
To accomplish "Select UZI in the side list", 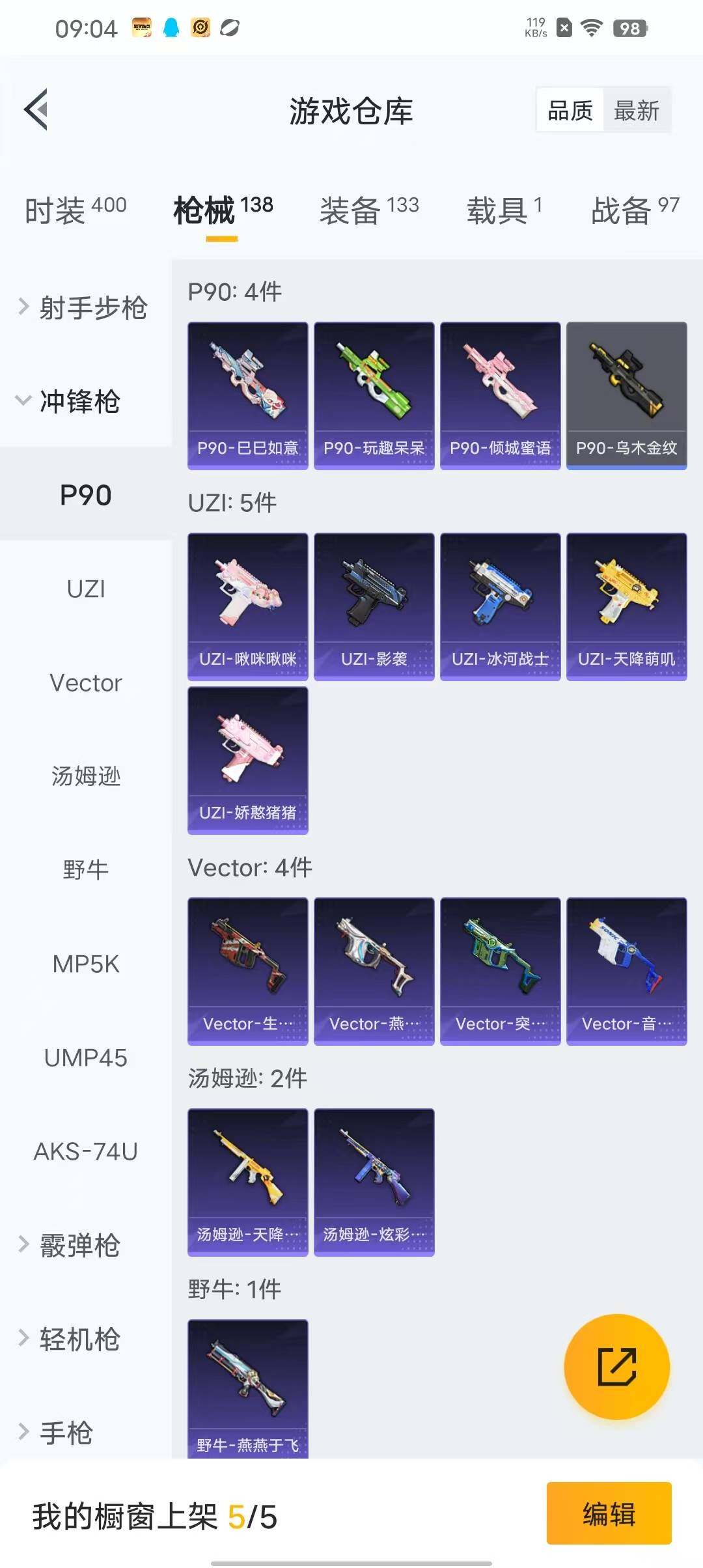I will tap(85, 589).
